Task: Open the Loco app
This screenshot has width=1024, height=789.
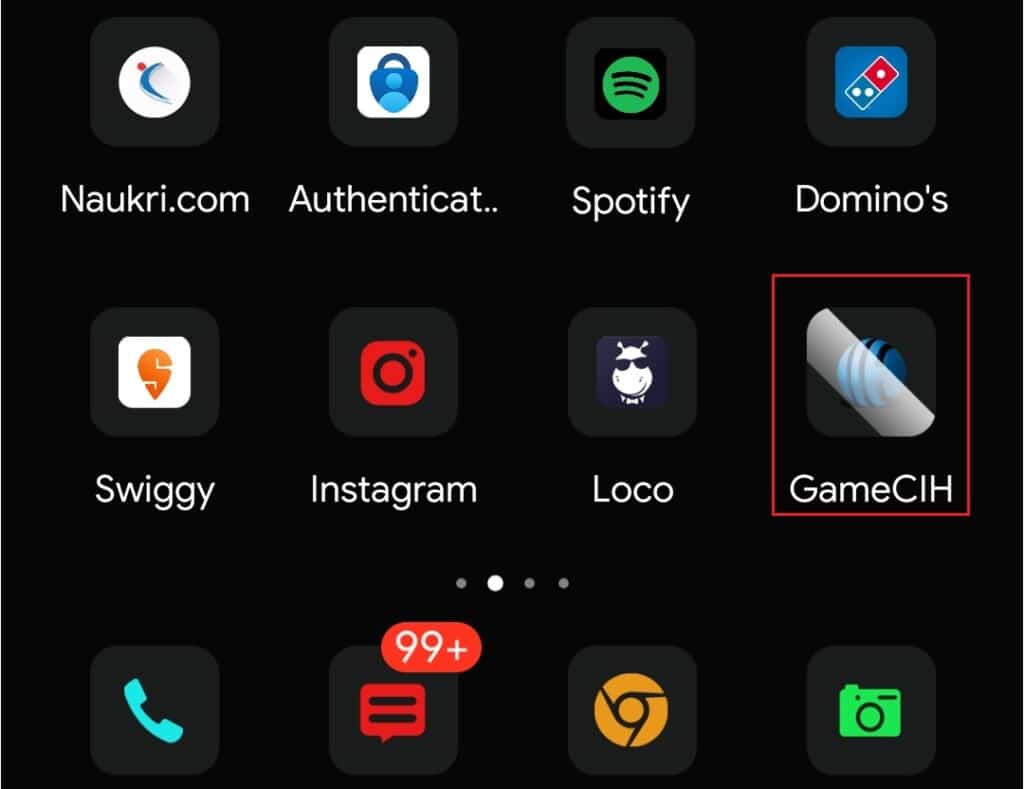Action: (x=632, y=372)
